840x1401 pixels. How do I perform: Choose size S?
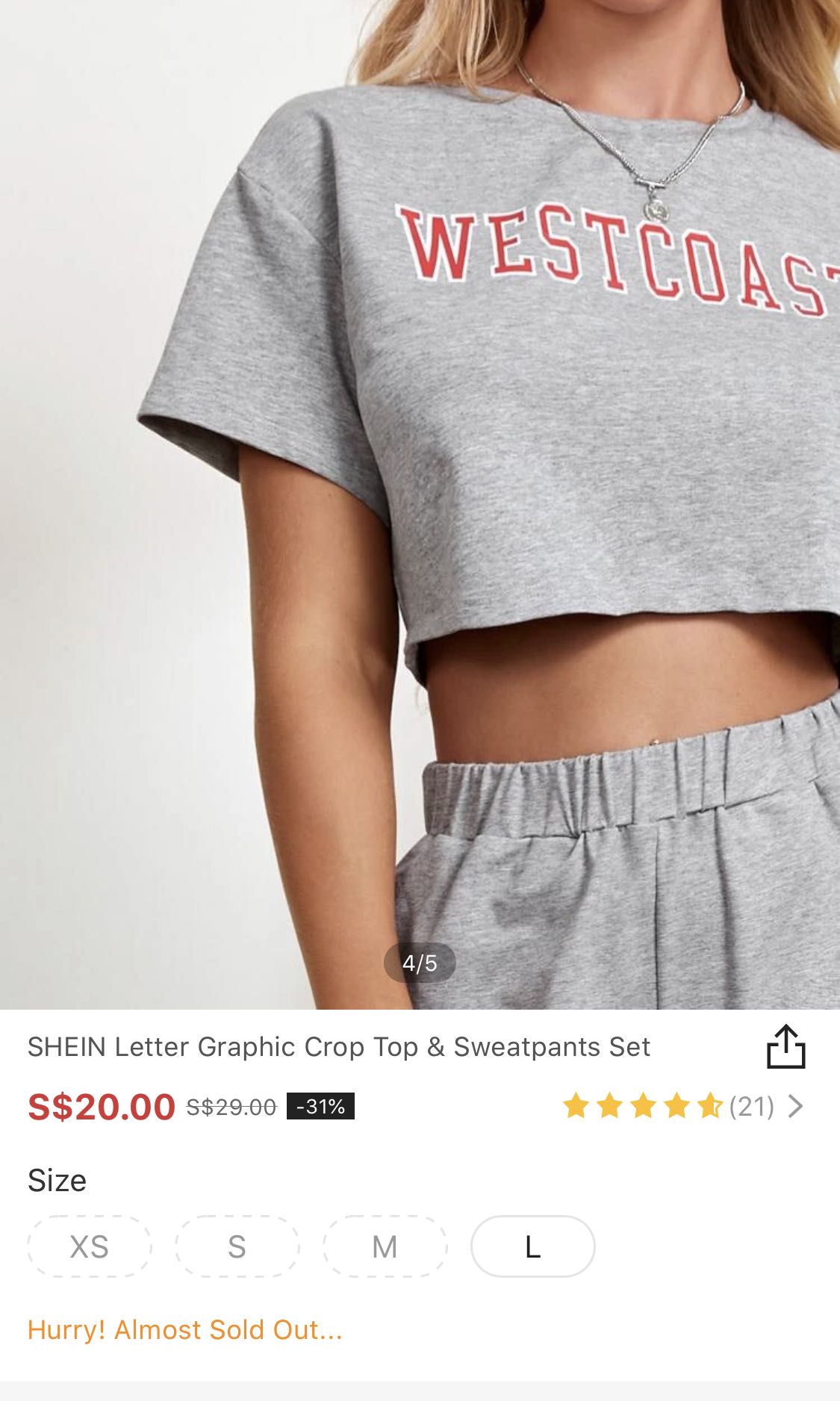tap(237, 1246)
